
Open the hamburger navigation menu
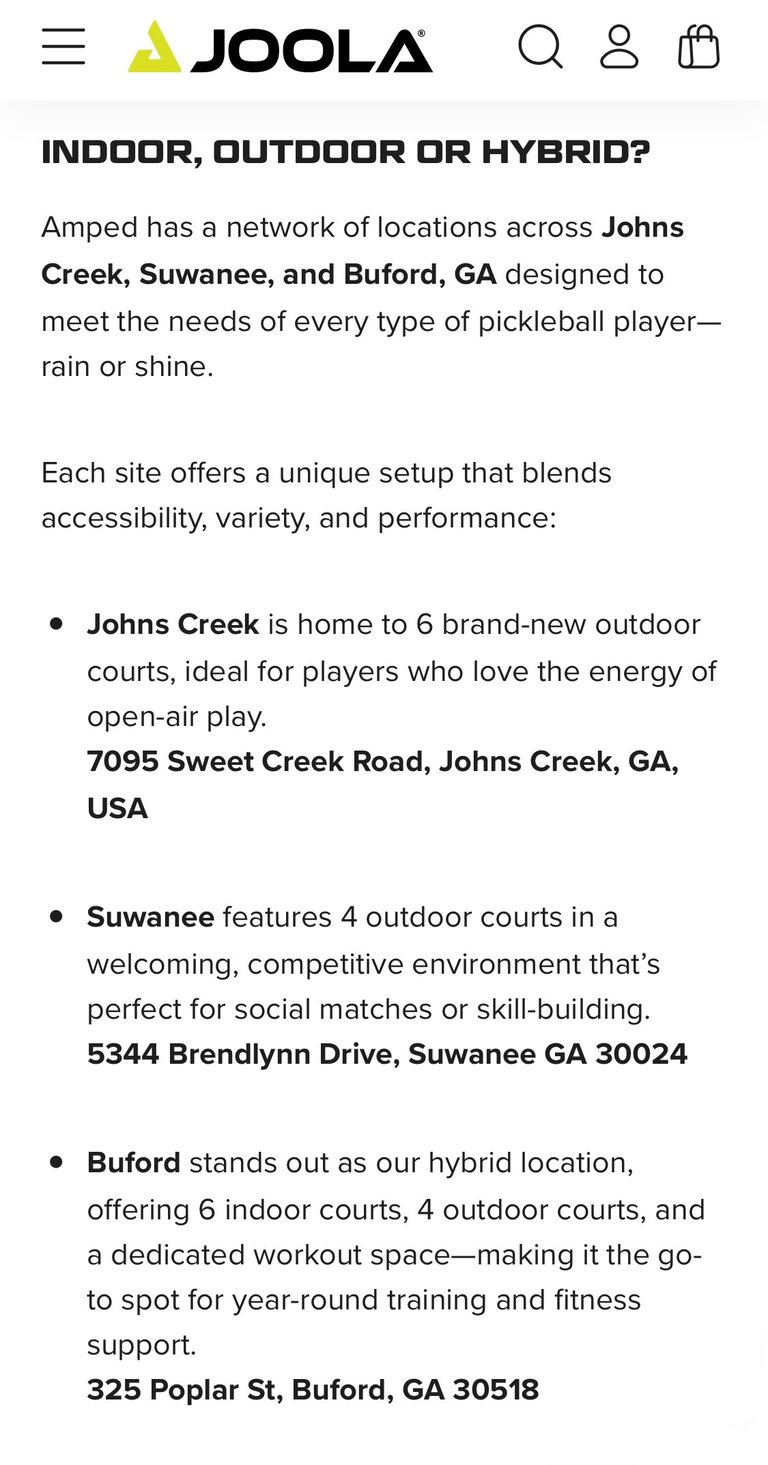(63, 47)
